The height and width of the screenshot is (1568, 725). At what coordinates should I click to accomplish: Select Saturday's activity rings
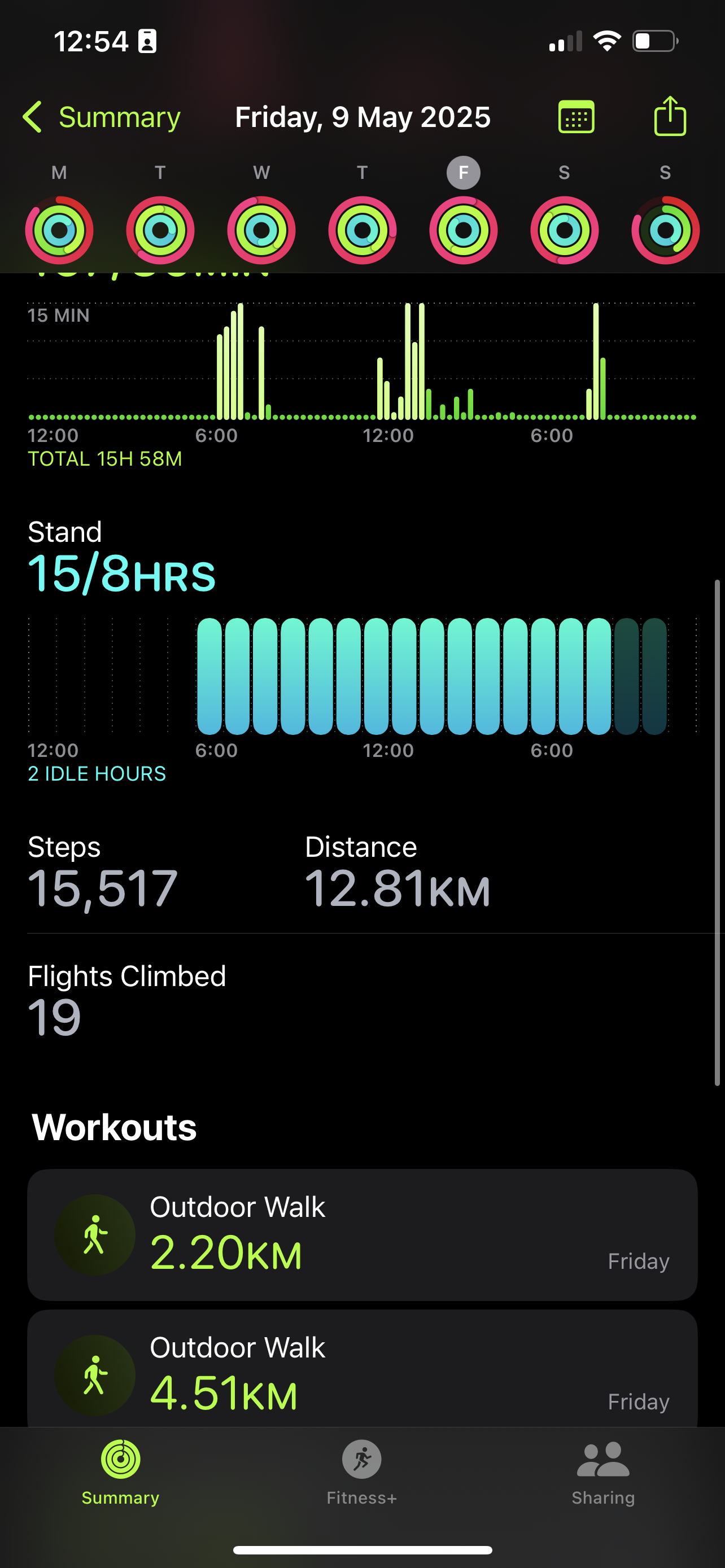click(x=564, y=230)
